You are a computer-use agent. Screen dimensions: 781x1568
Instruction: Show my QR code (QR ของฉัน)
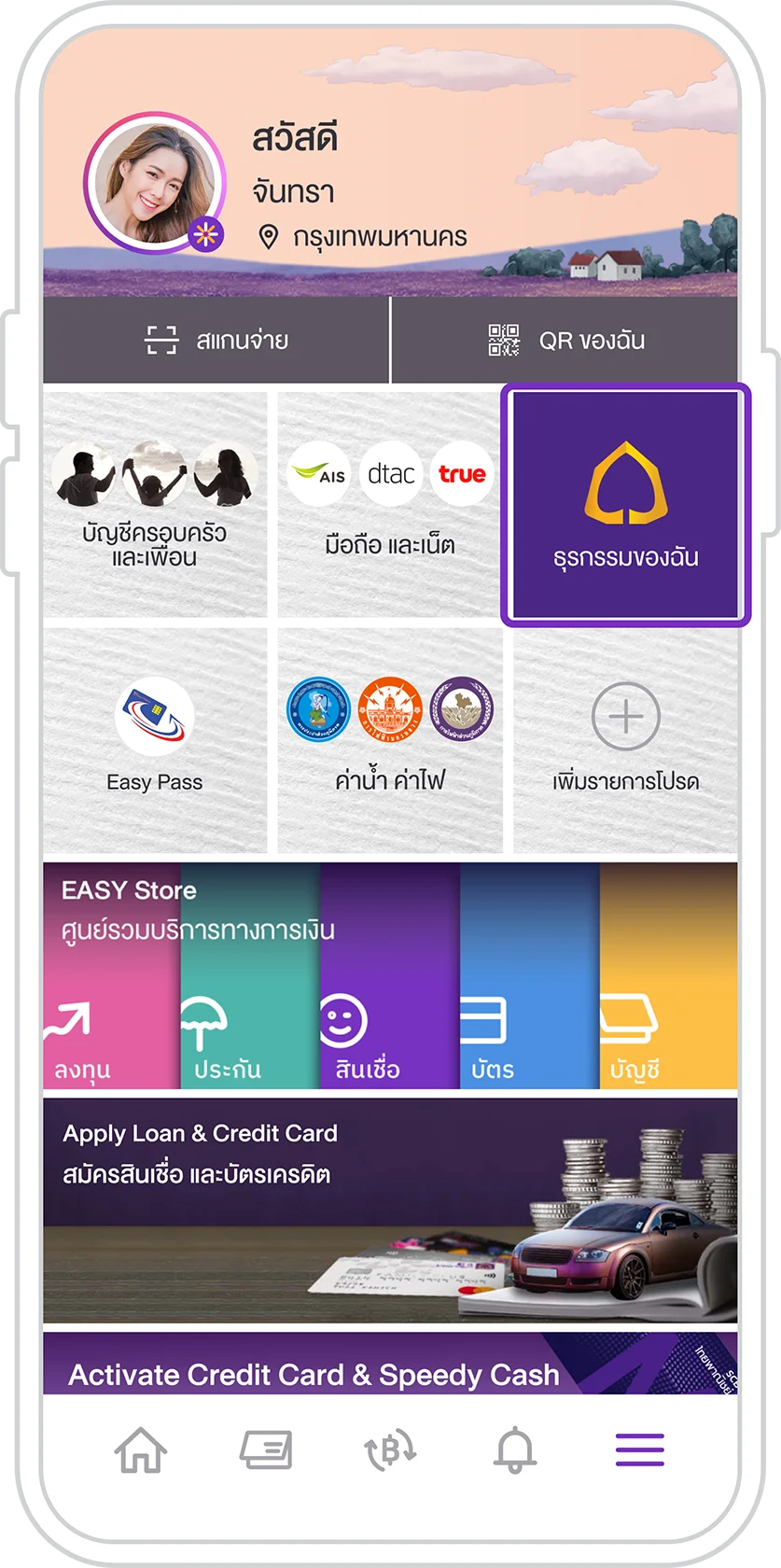[565, 341]
